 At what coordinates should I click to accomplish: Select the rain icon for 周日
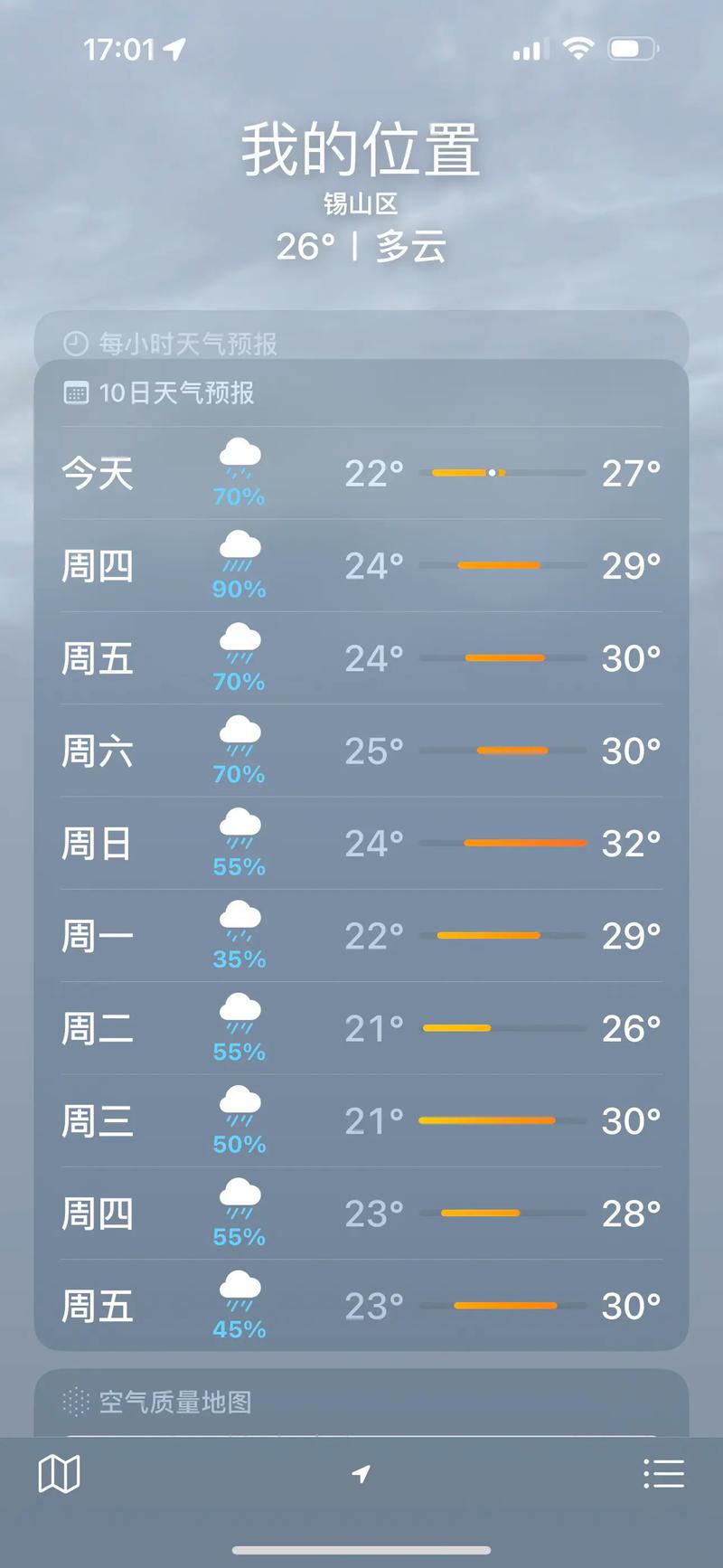[239, 829]
